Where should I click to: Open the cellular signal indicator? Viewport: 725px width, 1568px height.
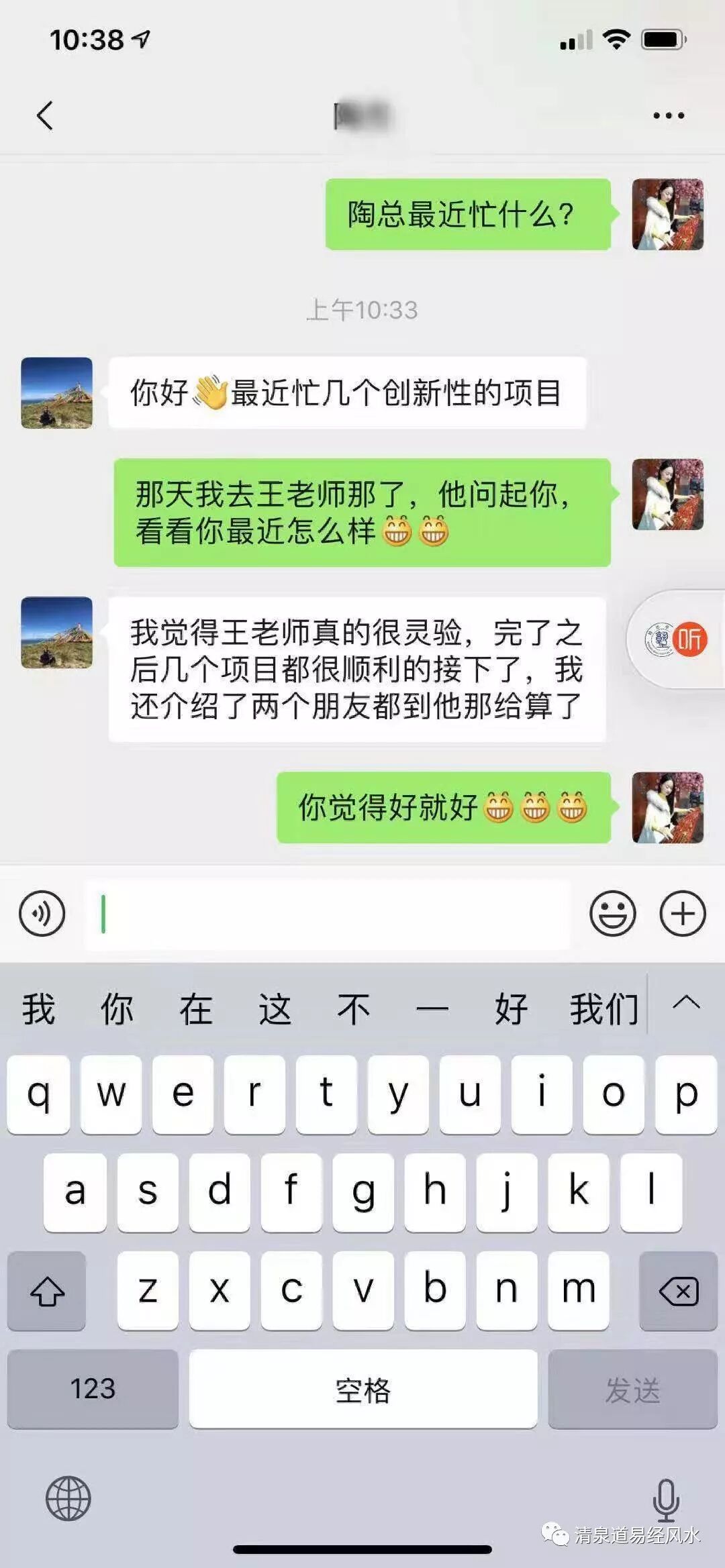(x=575, y=40)
